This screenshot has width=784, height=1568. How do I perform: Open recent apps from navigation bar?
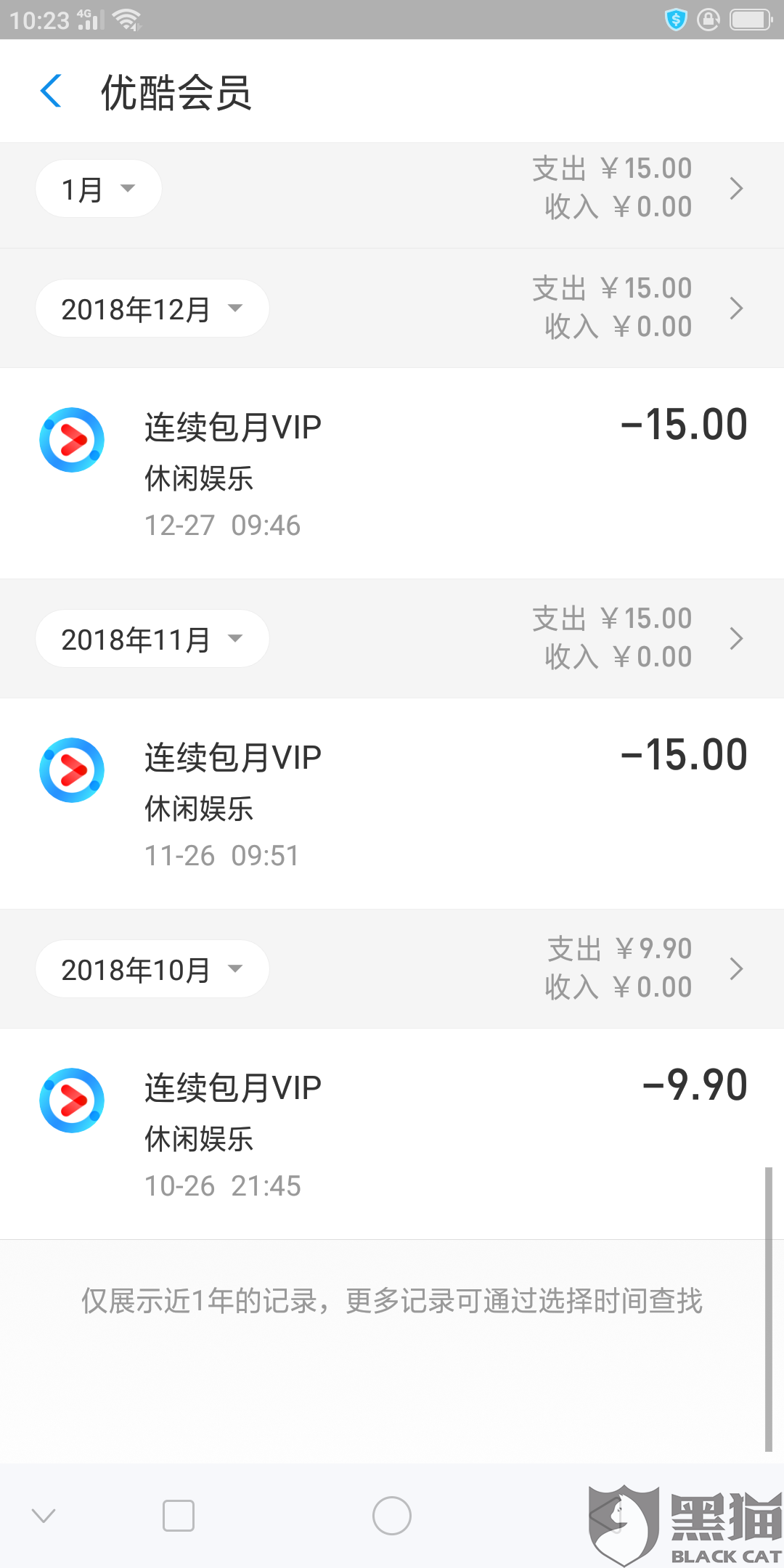[179, 1516]
